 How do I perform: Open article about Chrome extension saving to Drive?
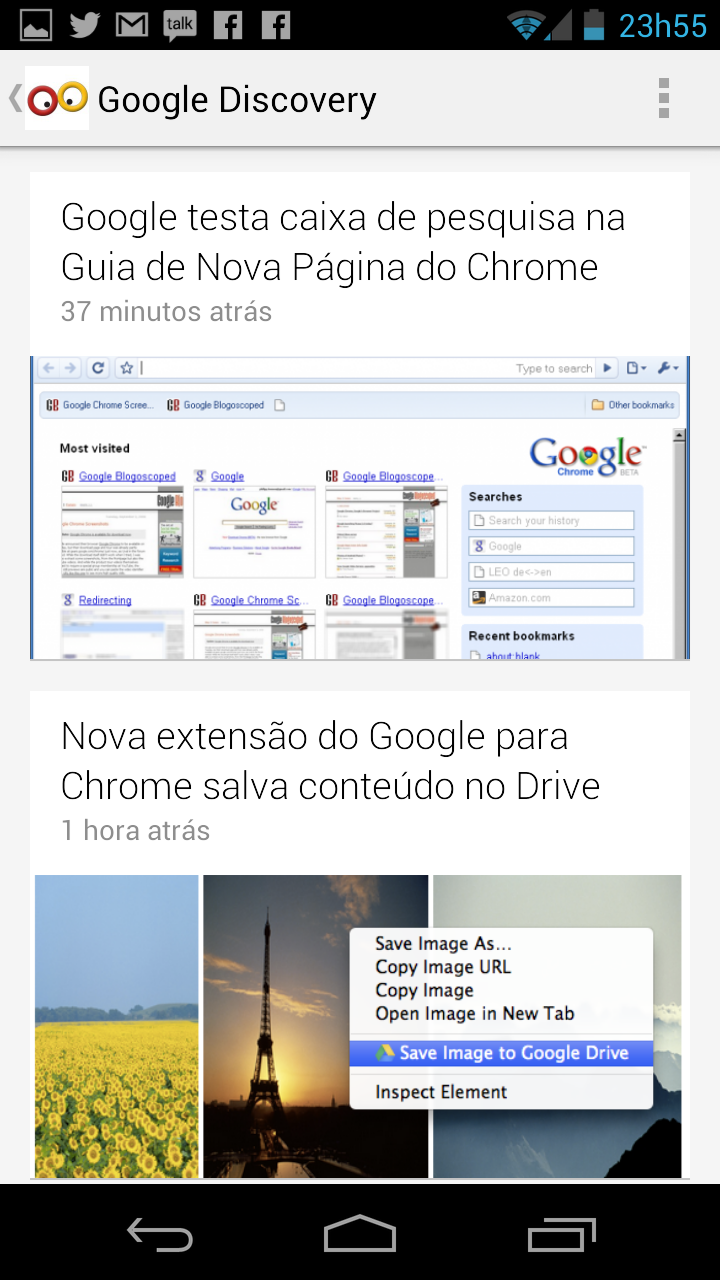pyautogui.click(x=330, y=762)
